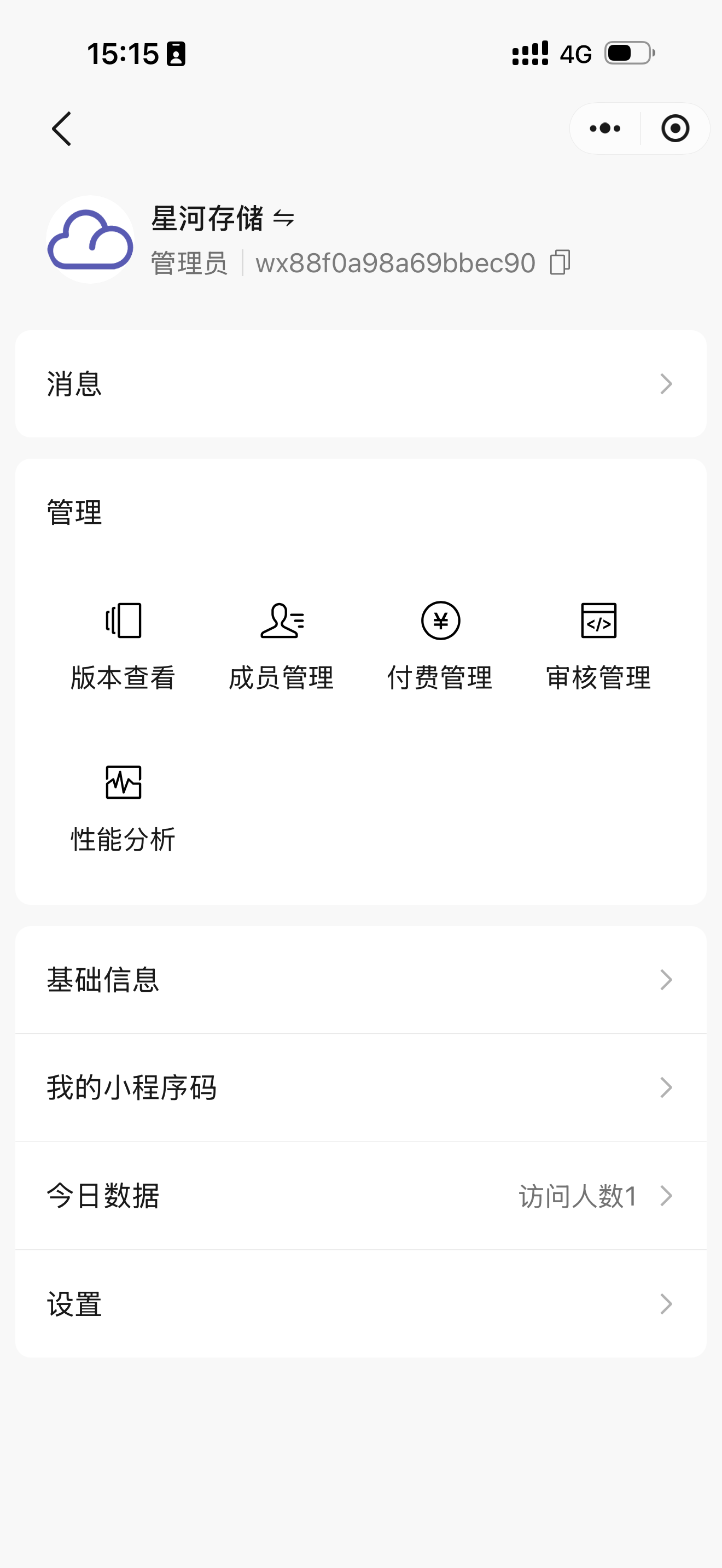Open 今日数据 showing 访问人数1
Image resolution: width=722 pixels, height=1568 pixels.
click(361, 1196)
